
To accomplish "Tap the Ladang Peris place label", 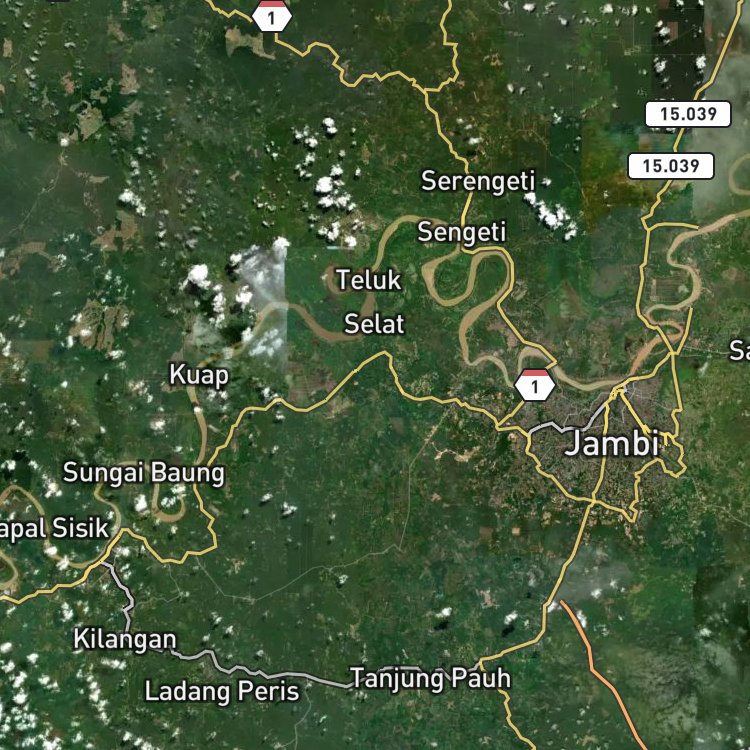I will click(222, 691).
